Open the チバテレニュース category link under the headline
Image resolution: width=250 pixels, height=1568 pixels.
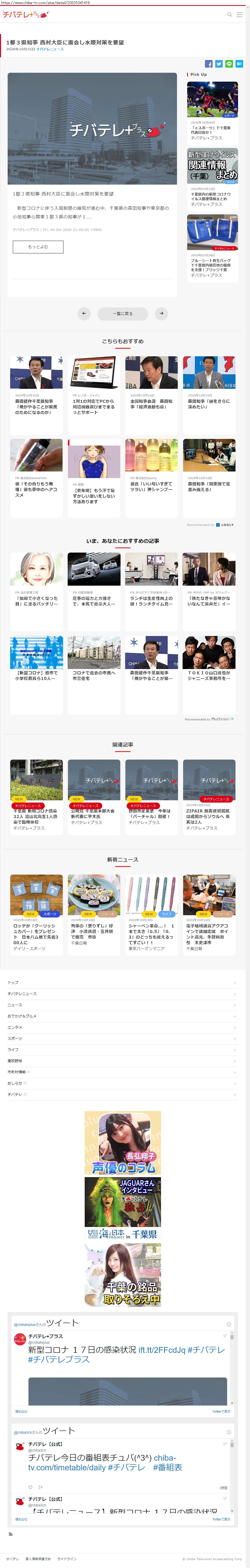click(x=50, y=49)
